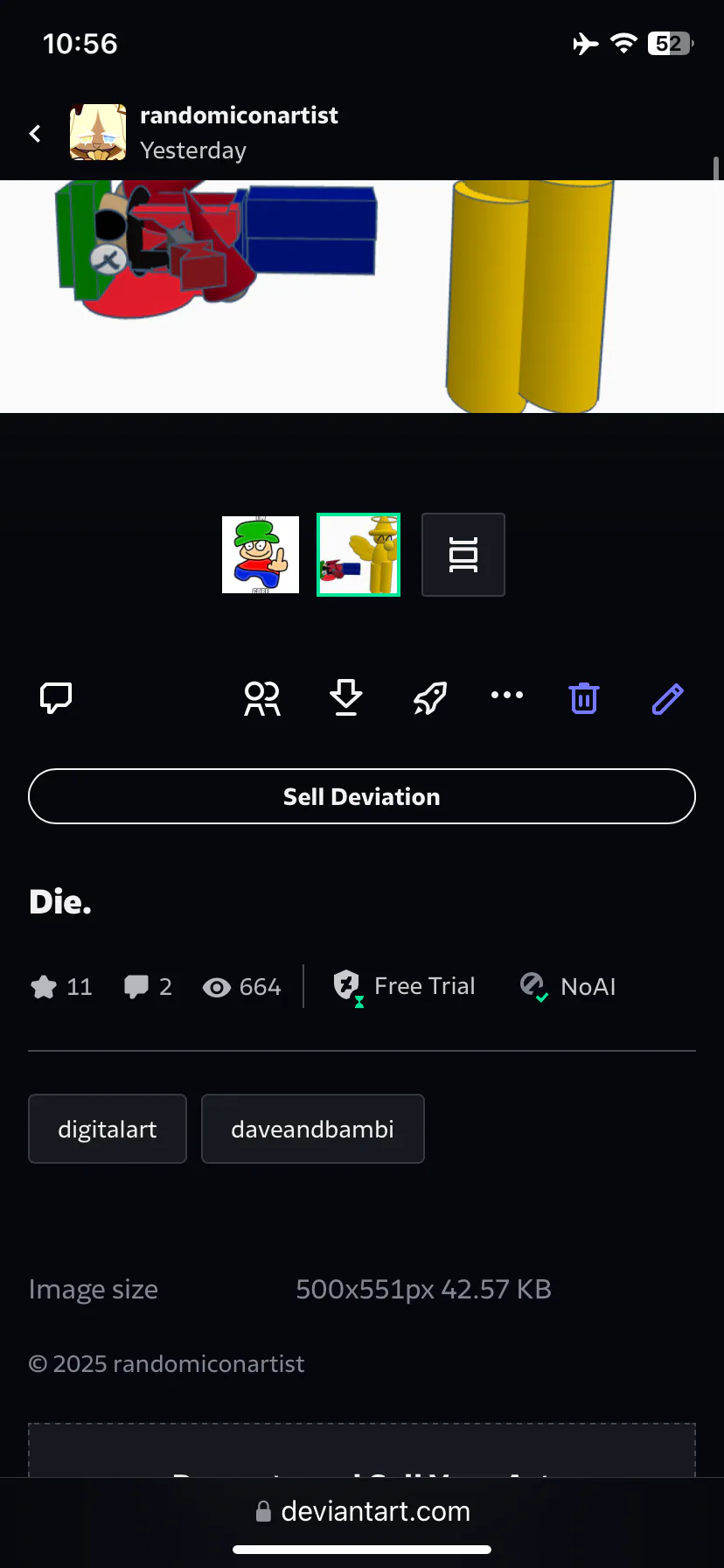Browse the digitalart tag
The image size is (724, 1568).
(108, 1129)
